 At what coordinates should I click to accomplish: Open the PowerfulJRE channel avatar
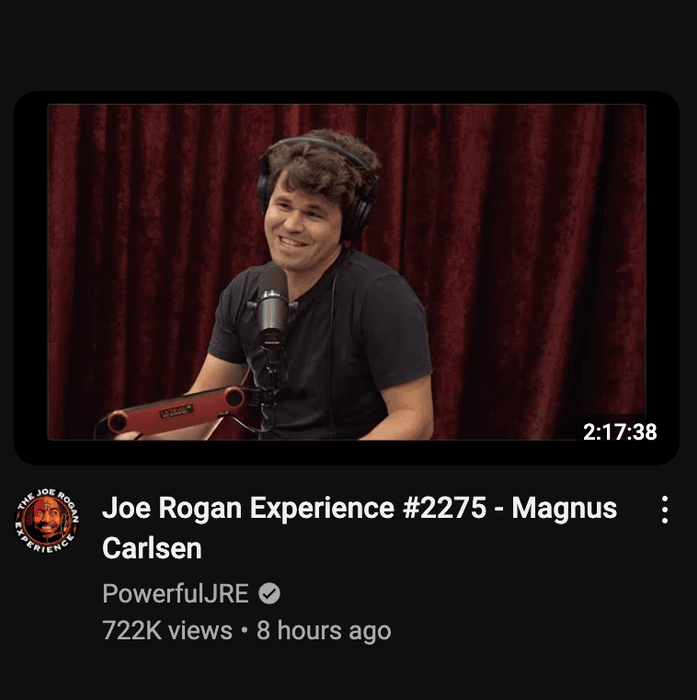[47, 520]
